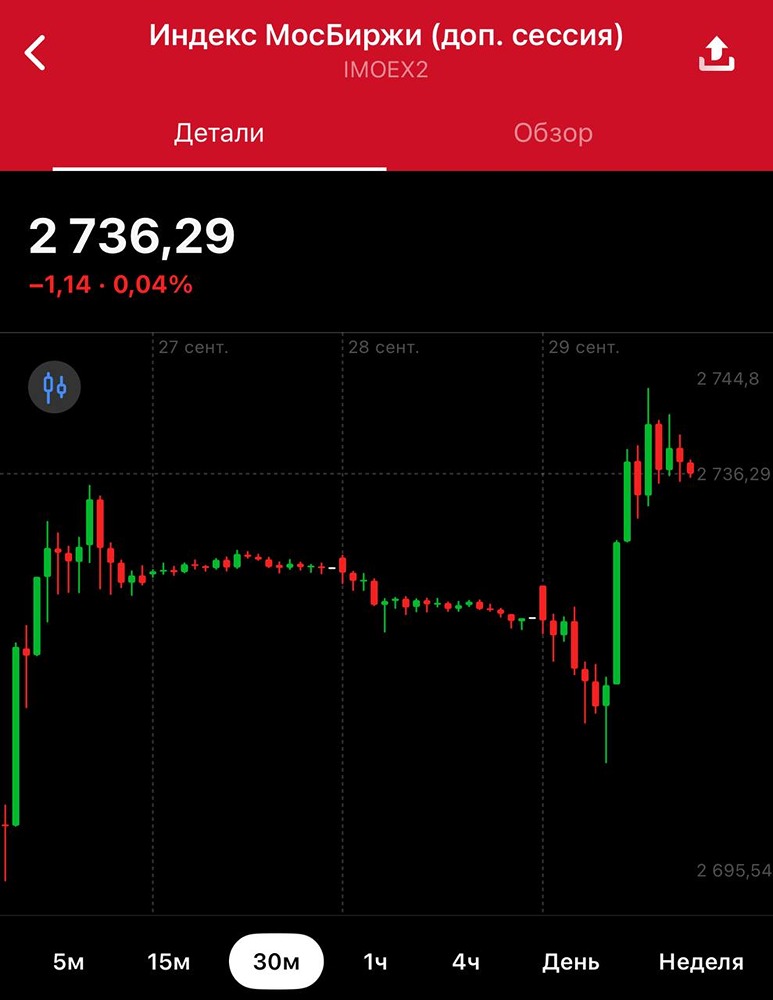Image resolution: width=773 pixels, height=1000 pixels.
Task: Set chart interval to 4ч
Action: pos(466,962)
